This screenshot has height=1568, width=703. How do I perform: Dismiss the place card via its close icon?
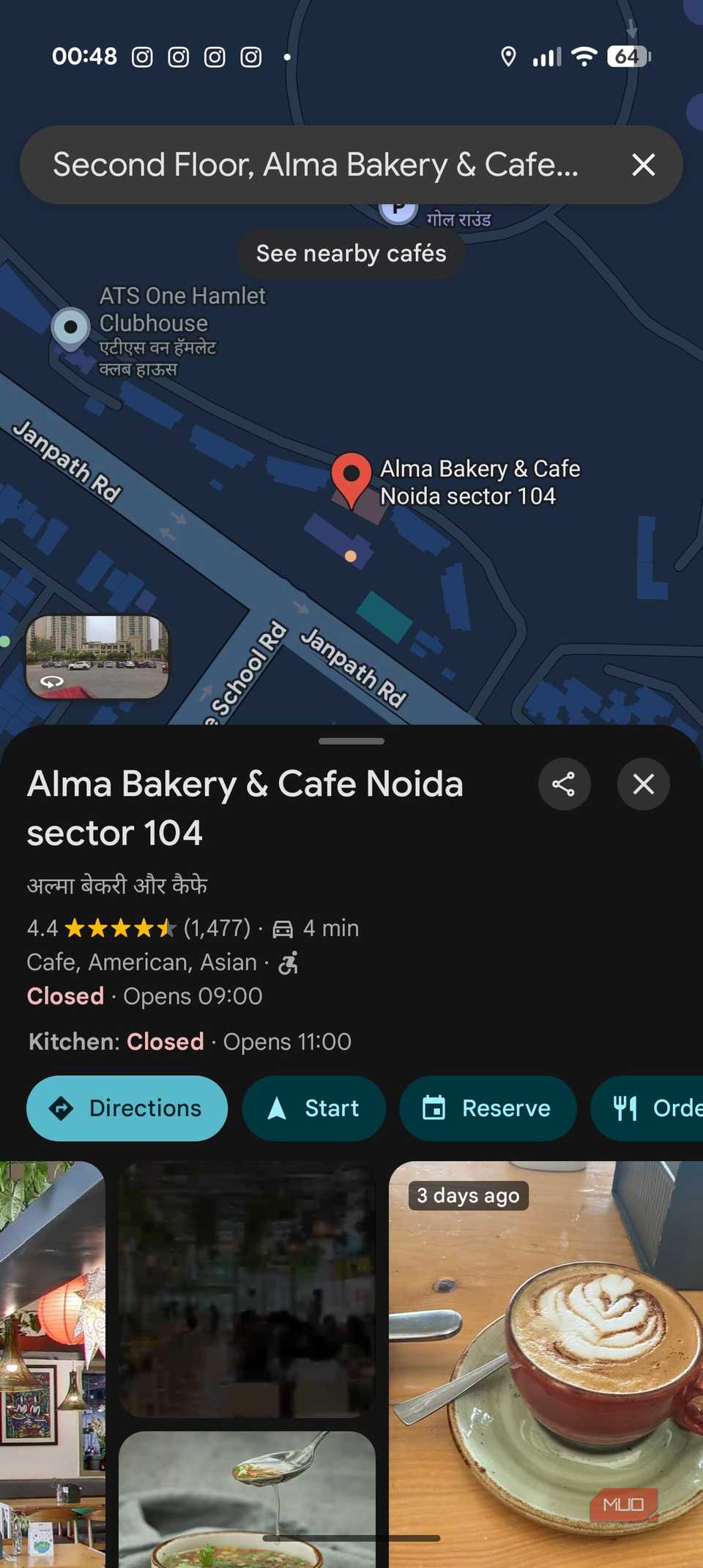(x=643, y=784)
